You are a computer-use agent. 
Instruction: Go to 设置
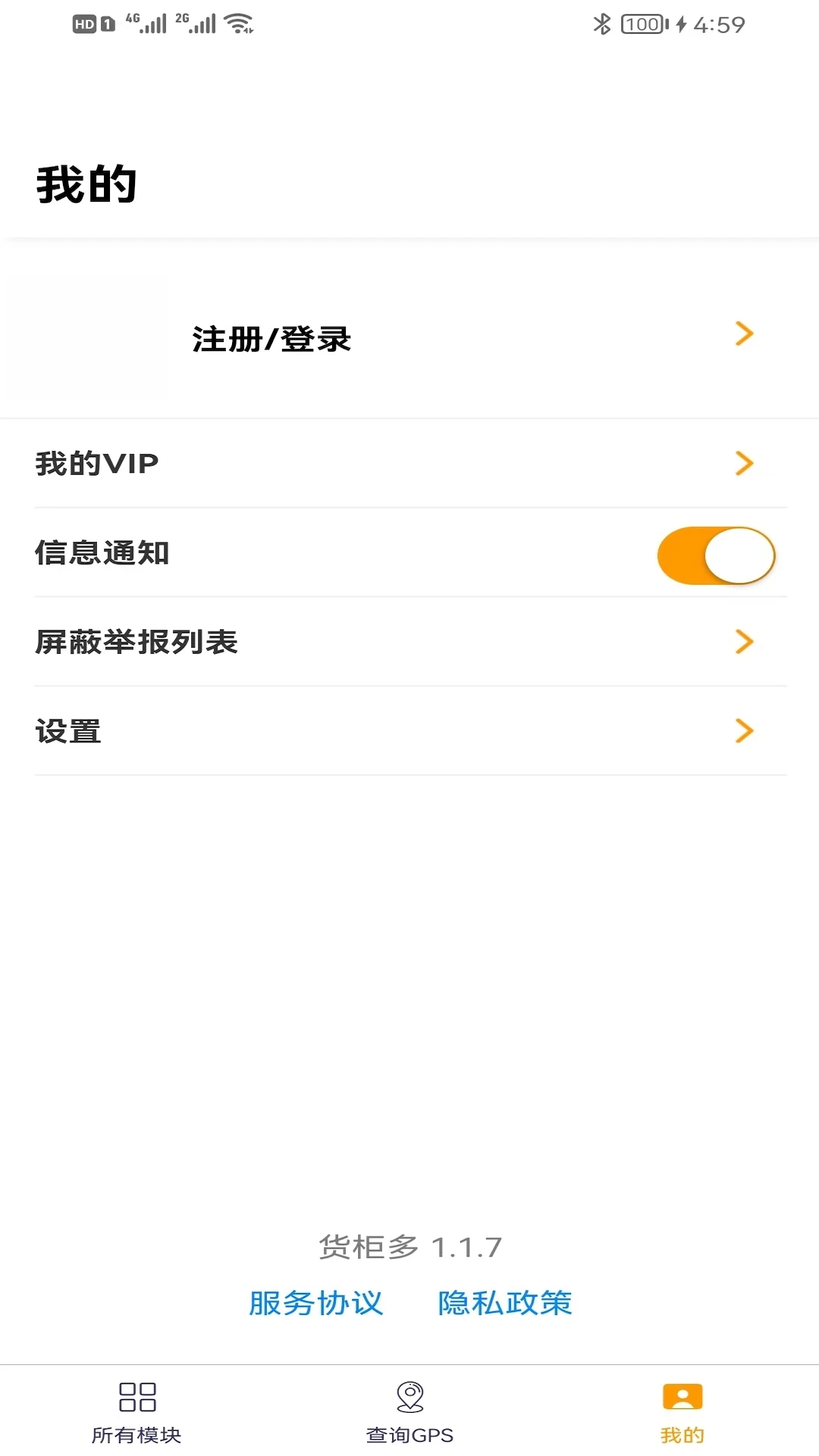409,731
